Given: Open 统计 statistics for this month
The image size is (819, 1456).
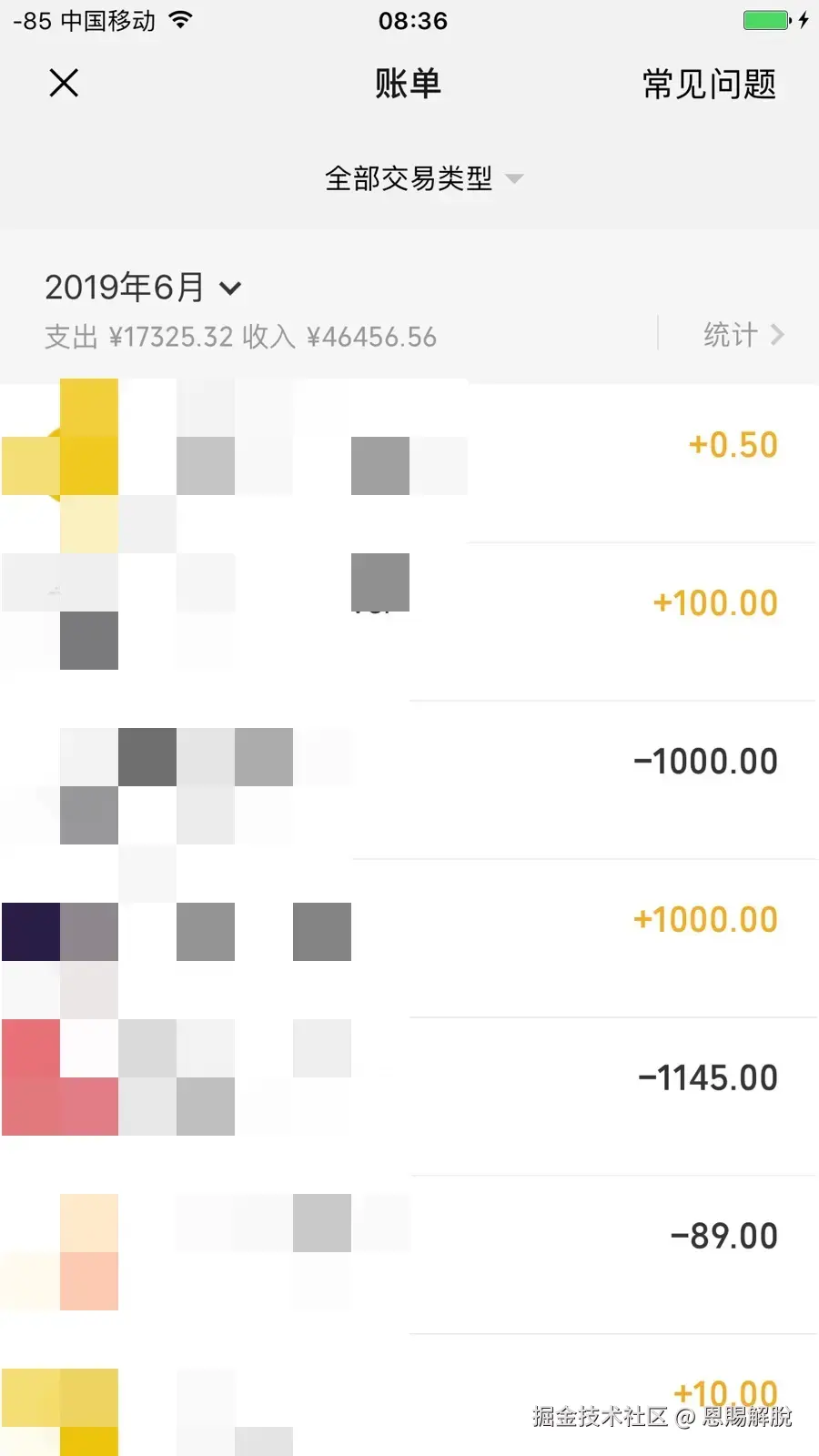Looking at the screenshot, I should [x=742, y=335].
